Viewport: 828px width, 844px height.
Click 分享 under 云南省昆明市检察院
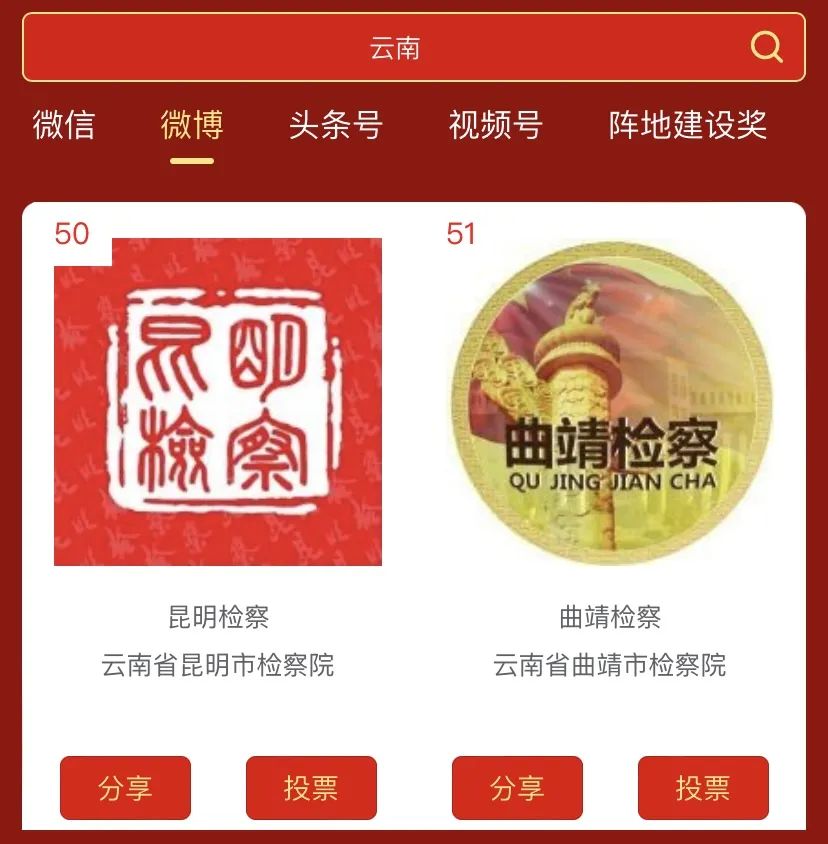(125, 788)
